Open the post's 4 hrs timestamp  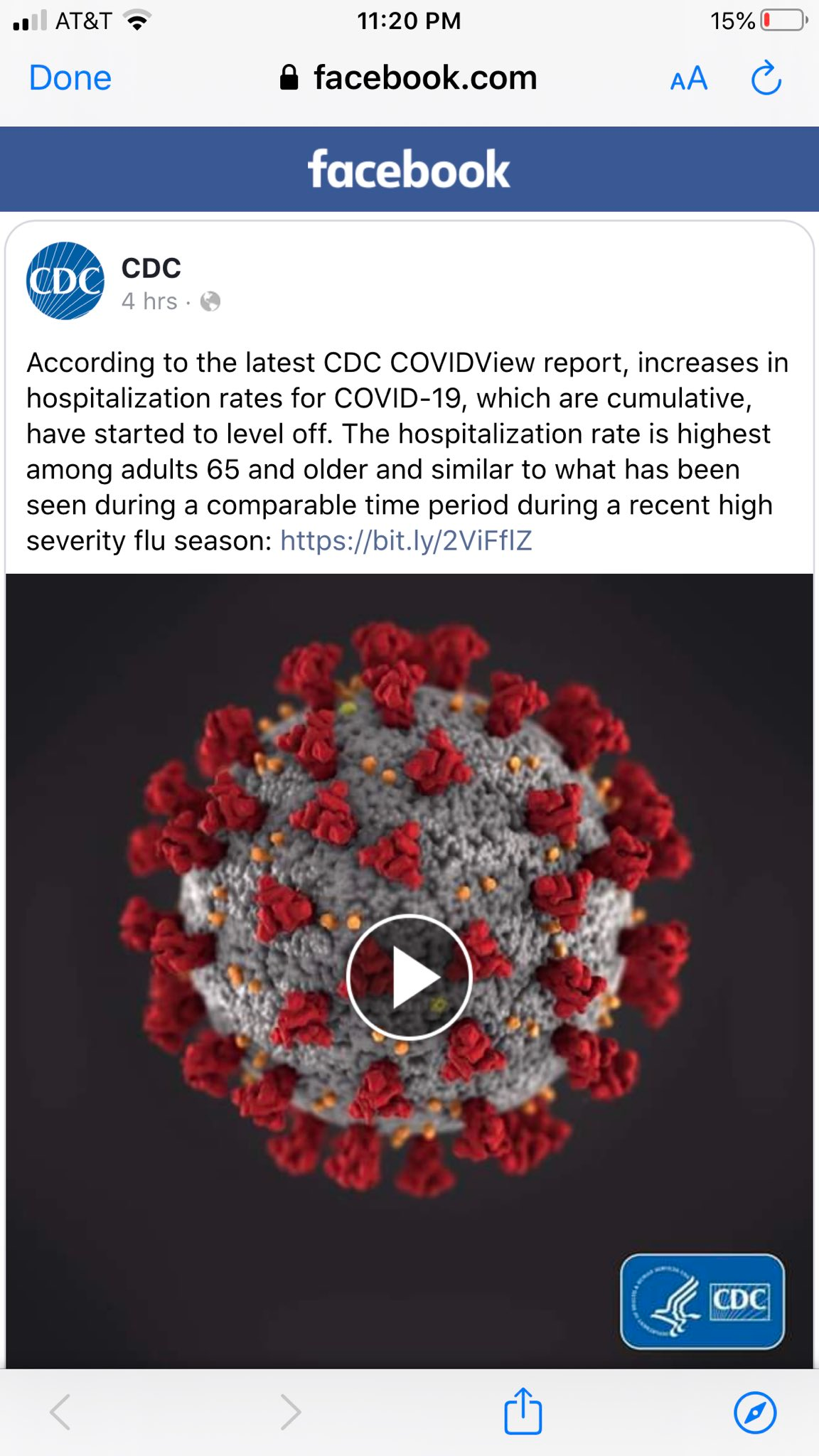149,301
